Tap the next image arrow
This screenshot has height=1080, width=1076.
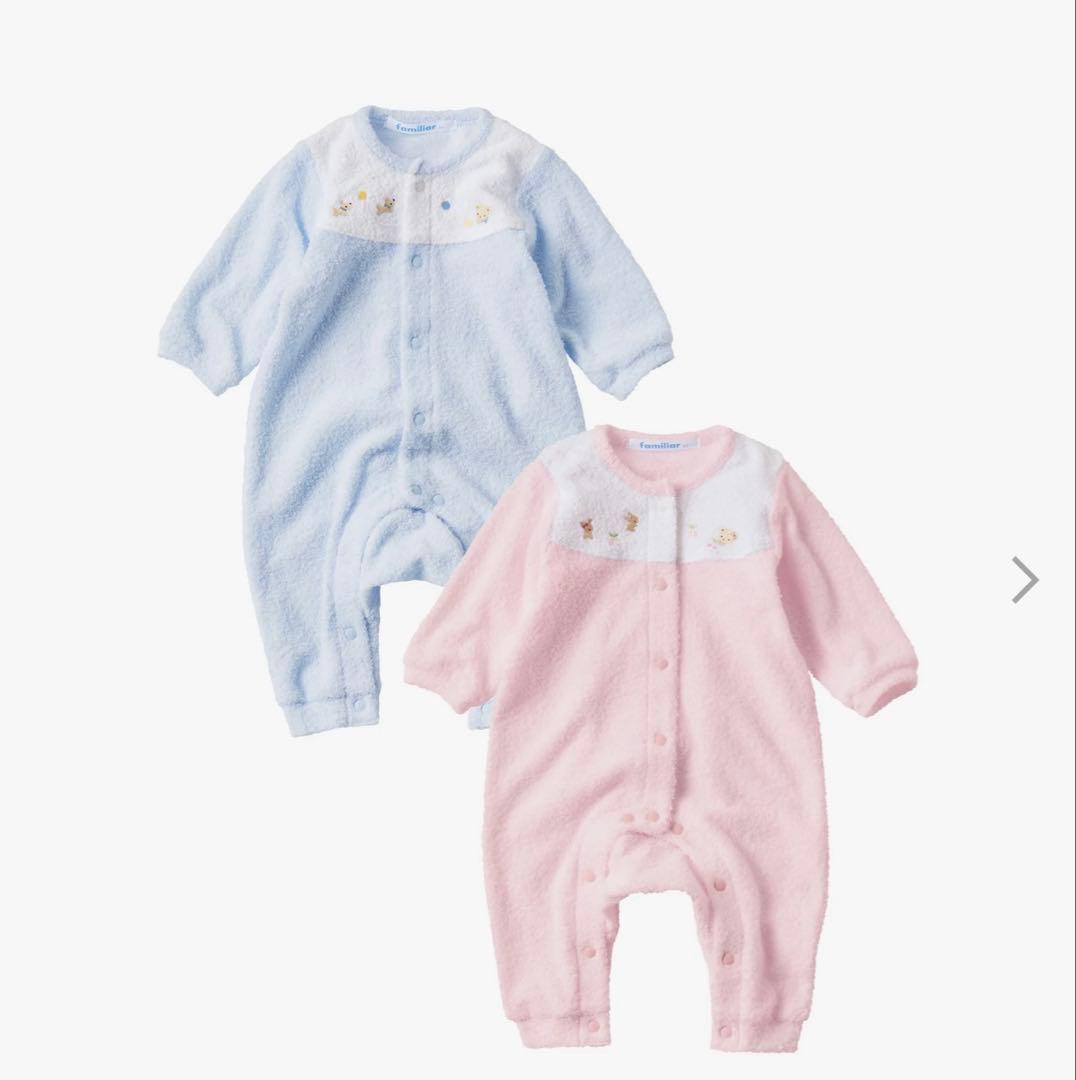click(x=1025, y=580)
